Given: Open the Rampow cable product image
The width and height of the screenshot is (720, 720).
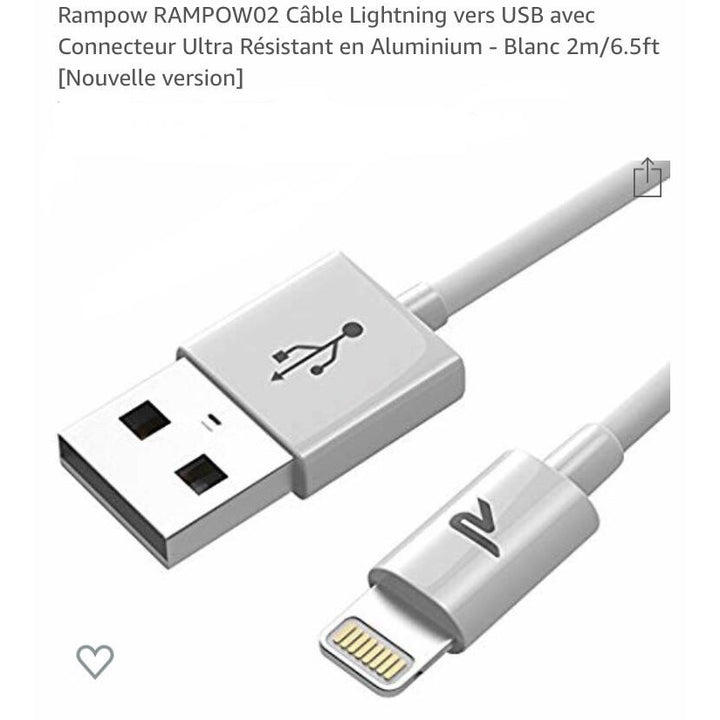Looking at the screenshot, I should pyautogui.click(x=360, y=420).
